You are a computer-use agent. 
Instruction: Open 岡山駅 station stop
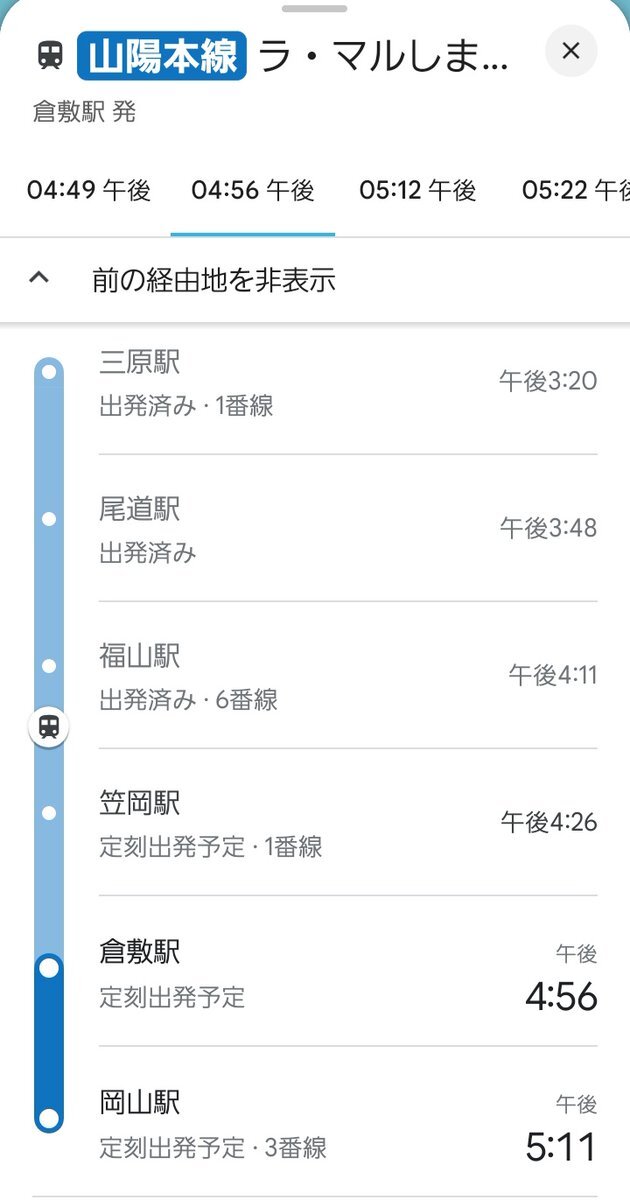[346, 1122]
